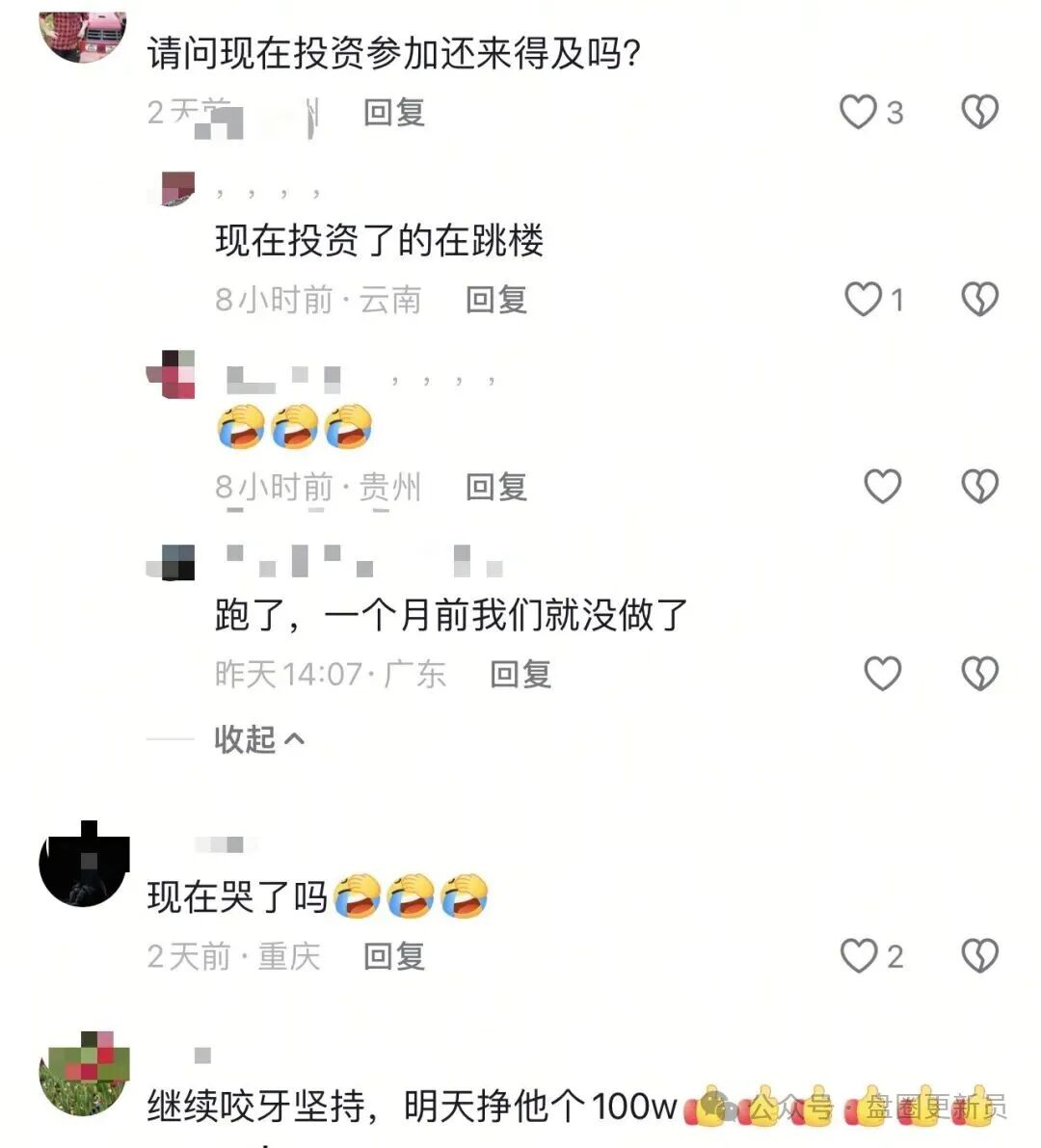Like the reply 跑了，一个月前我们就没做了

(x=882, y=674)
